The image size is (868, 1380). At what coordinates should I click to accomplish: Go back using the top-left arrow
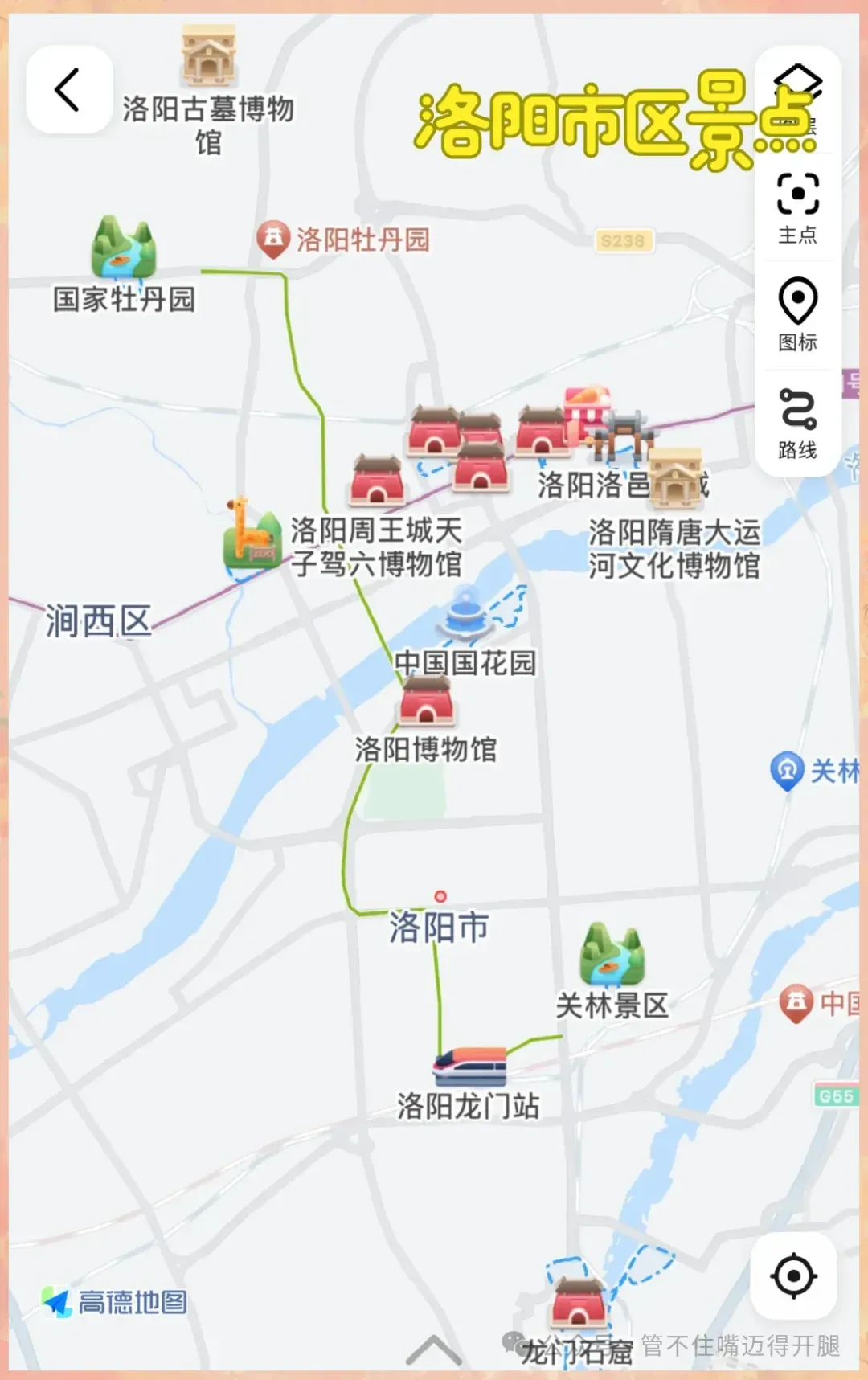(69, 89)
